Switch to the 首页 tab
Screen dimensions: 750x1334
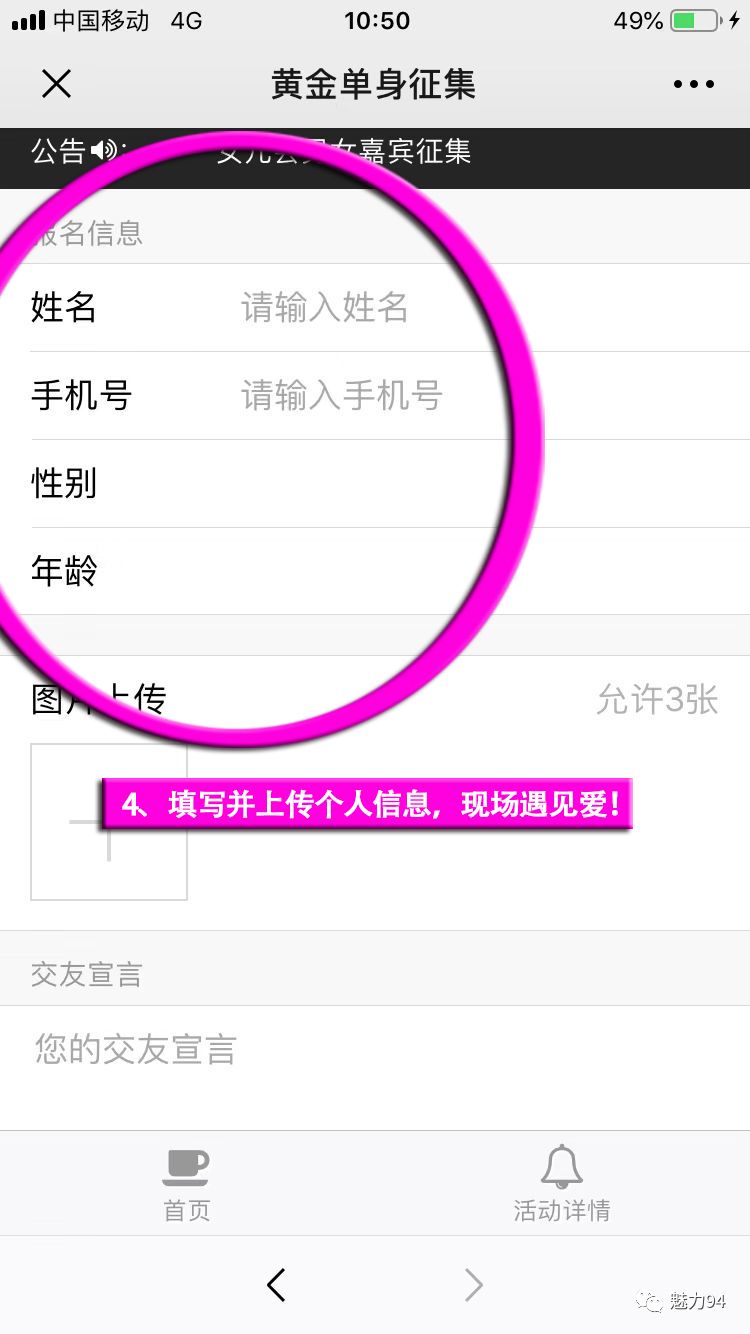coord(187,1184)
